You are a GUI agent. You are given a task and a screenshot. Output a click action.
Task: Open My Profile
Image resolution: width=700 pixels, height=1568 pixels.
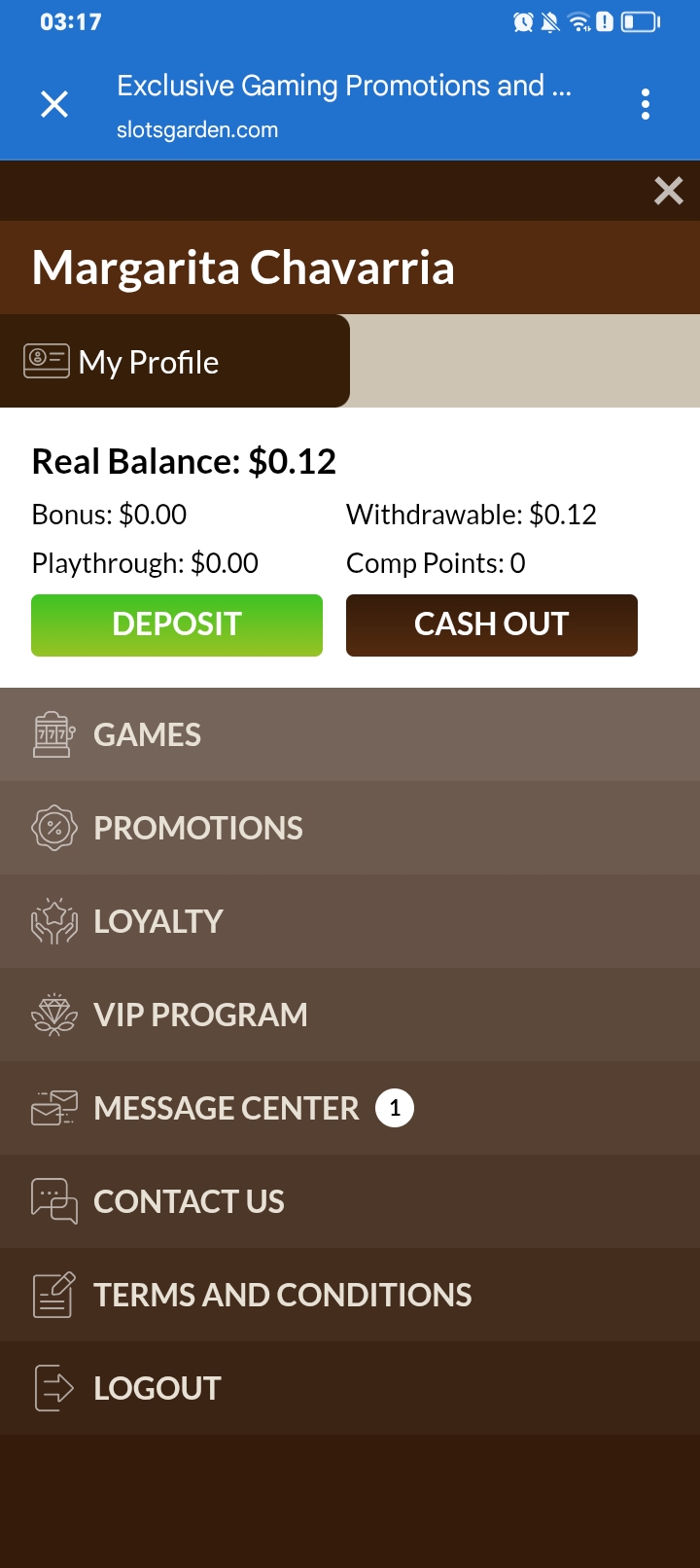tap(149, 362)
